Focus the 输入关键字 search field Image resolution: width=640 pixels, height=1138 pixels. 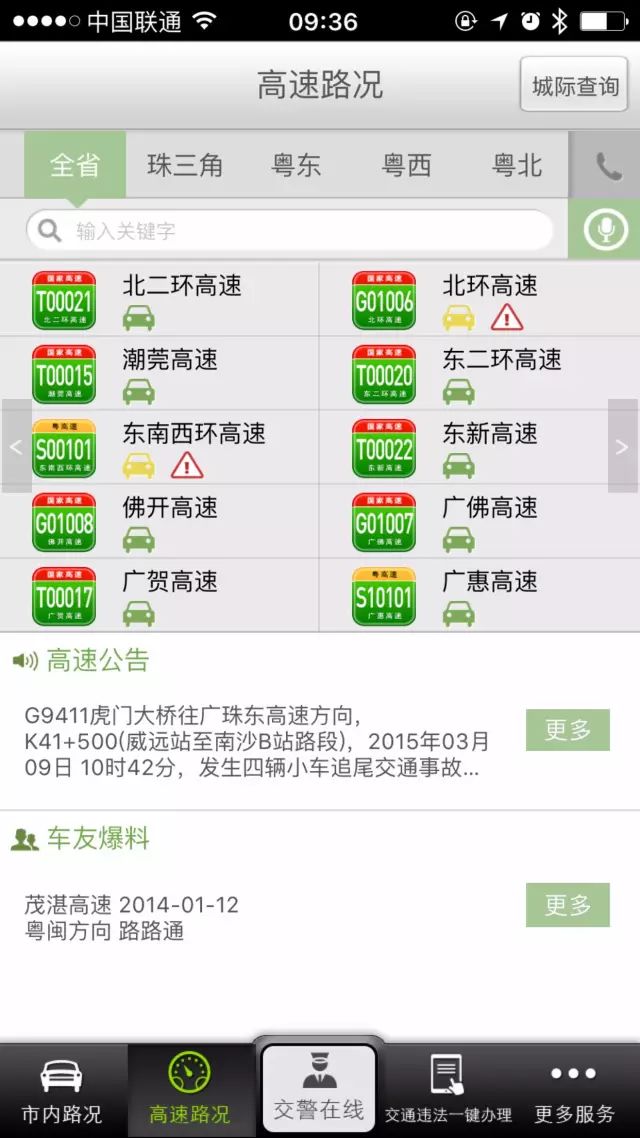[x=290, y=231]
